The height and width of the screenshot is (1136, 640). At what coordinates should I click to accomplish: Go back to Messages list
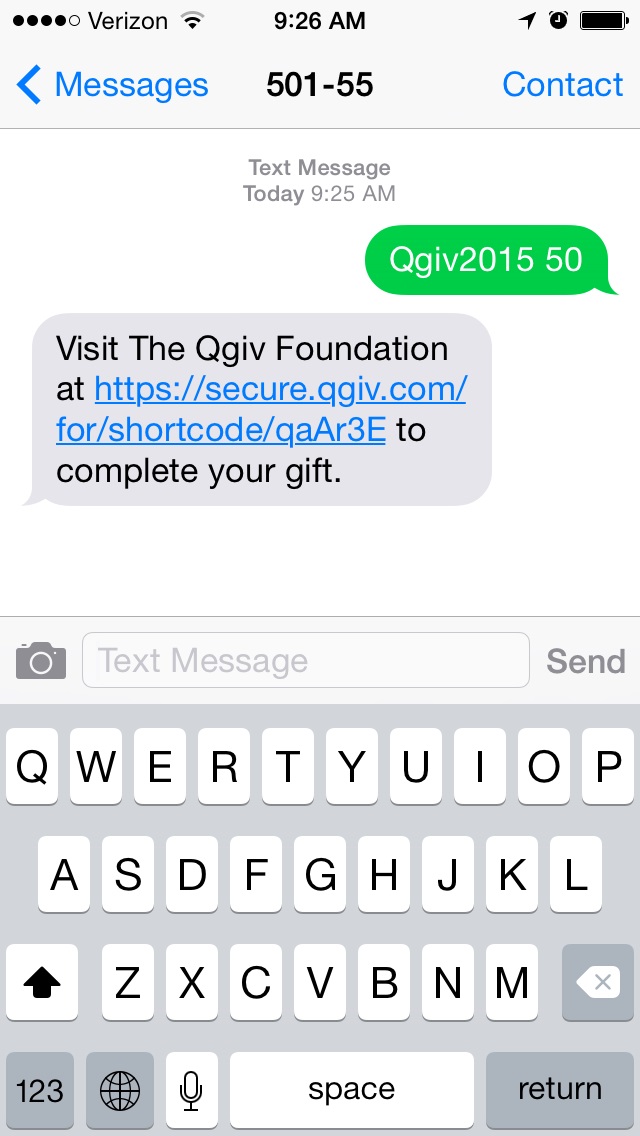click(112, 85)
